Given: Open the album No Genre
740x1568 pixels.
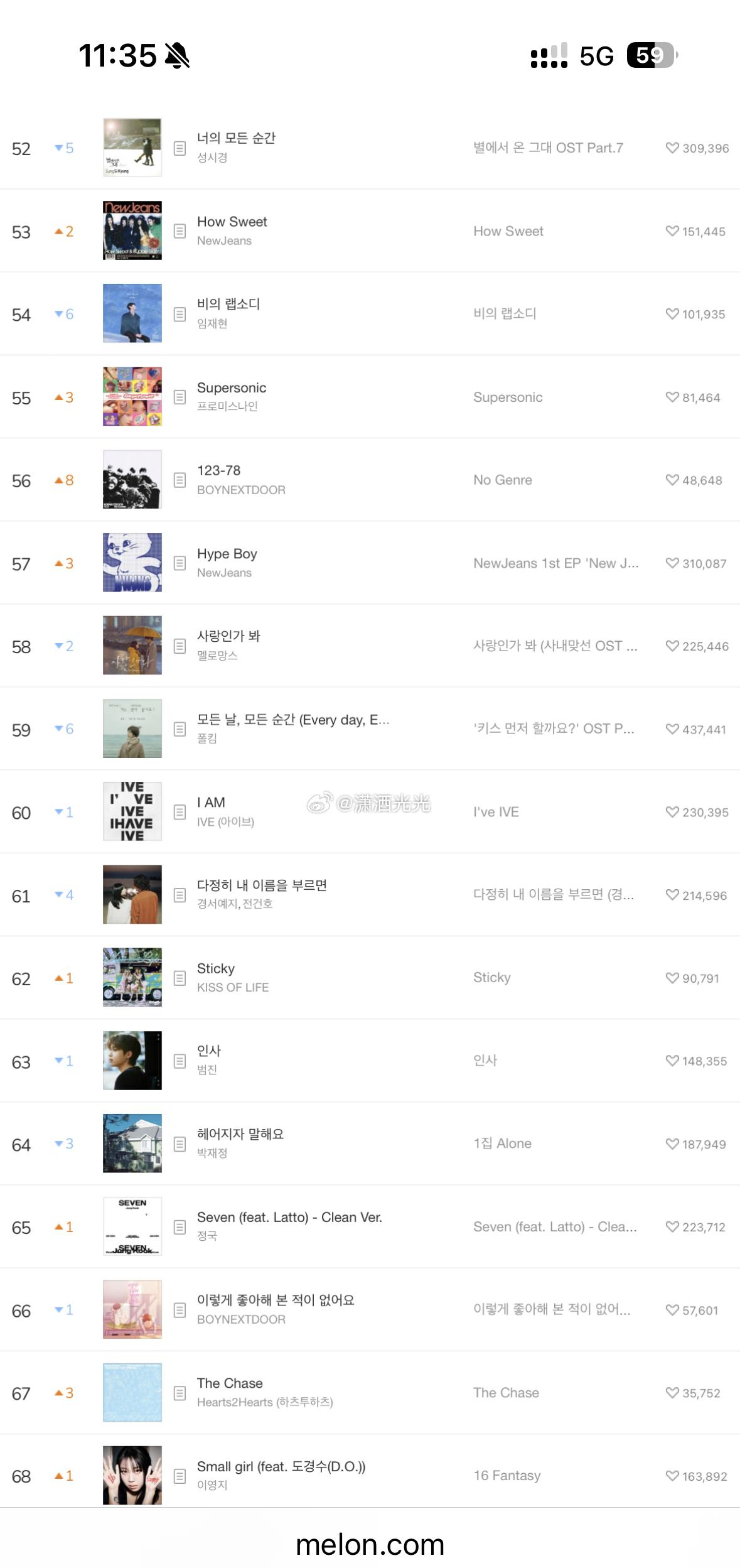Looking at the screenshot, I should pos(503,480).
